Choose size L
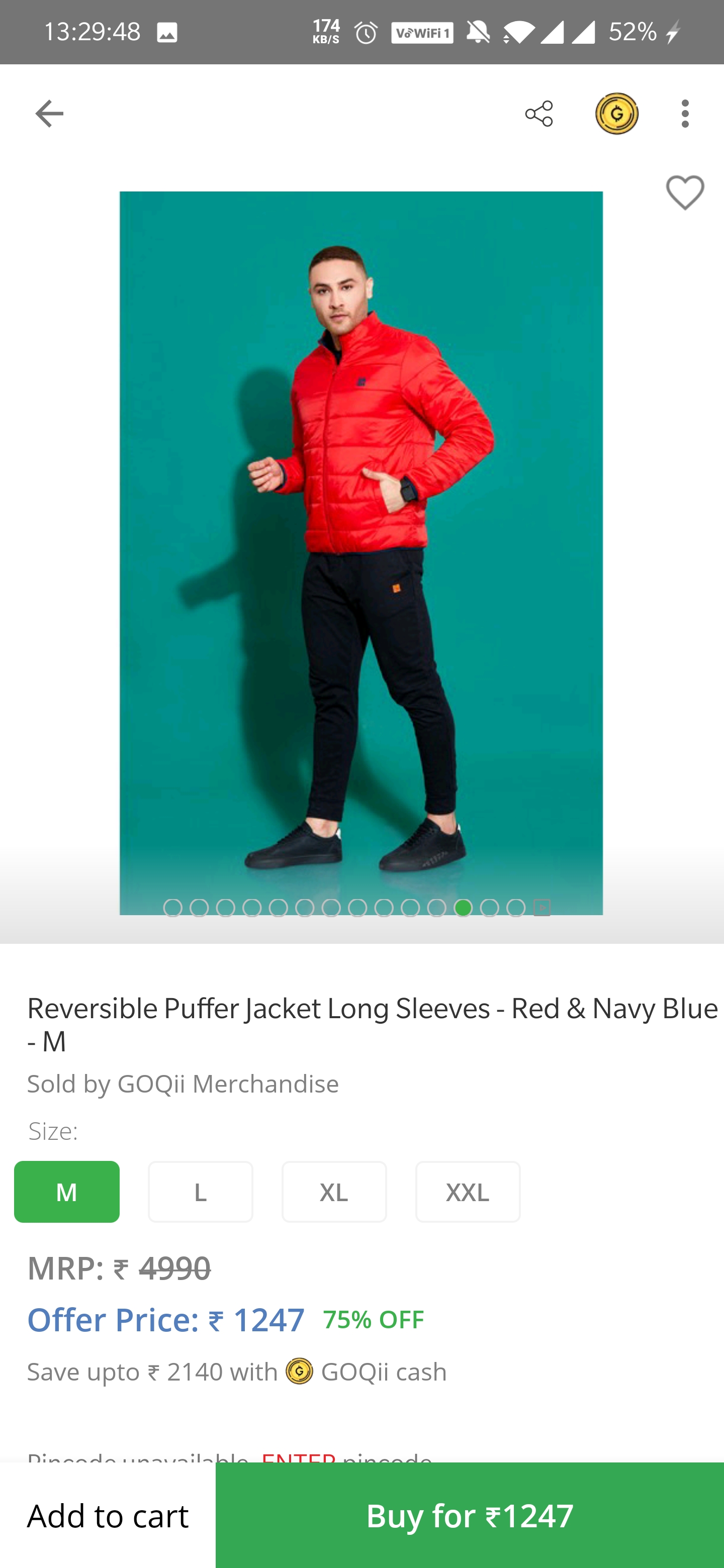The width and height of the screenshot is (724, 1568). point(200,1191)
